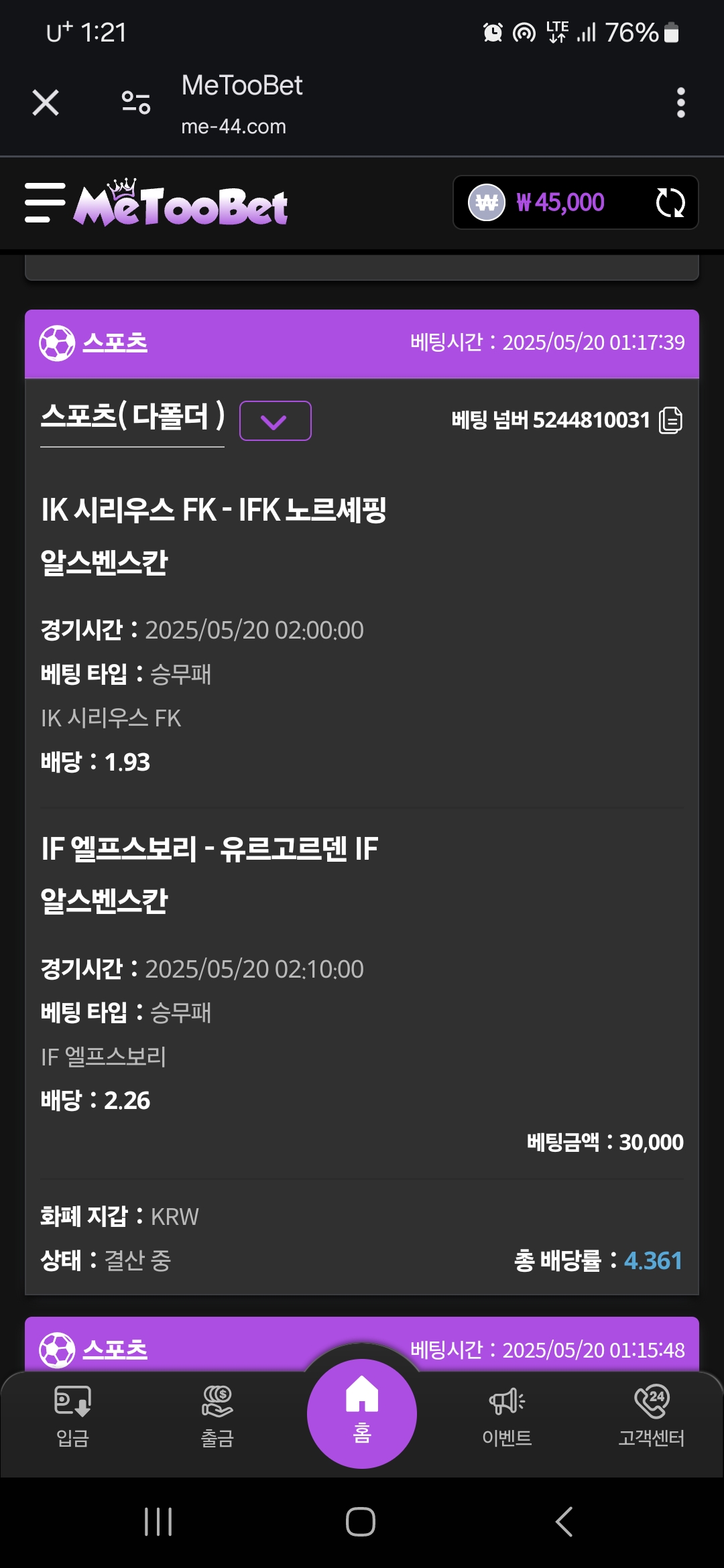Tap the system back button
The image size is (724, 1568).
(x=564, y=1521)
